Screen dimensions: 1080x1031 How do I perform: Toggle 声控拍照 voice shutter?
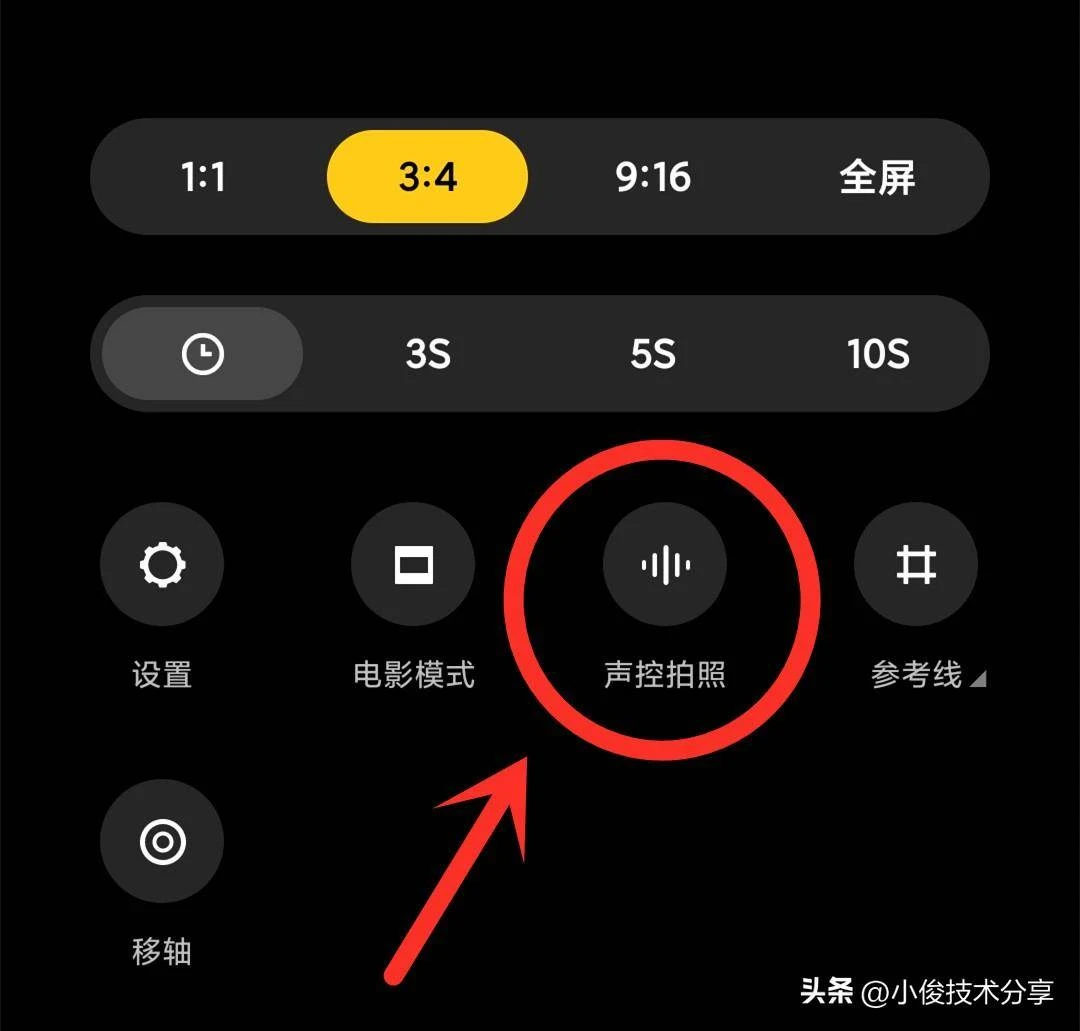point(665,565)
